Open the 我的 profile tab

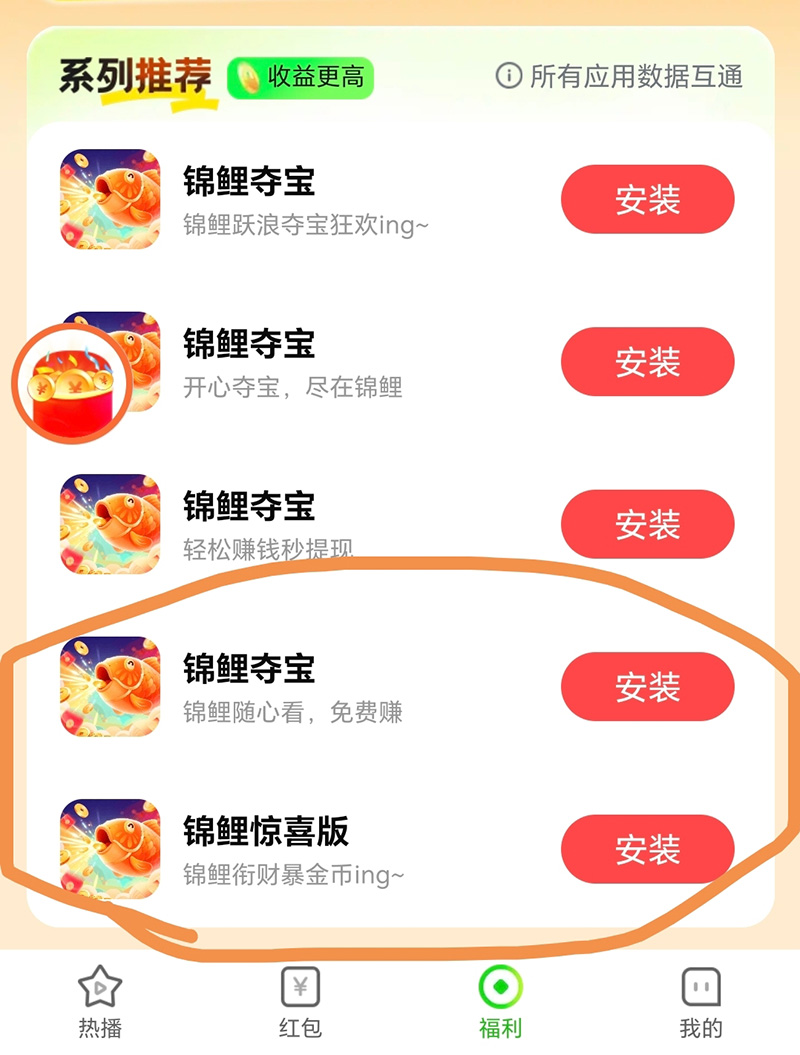[x=700, y=1001]
